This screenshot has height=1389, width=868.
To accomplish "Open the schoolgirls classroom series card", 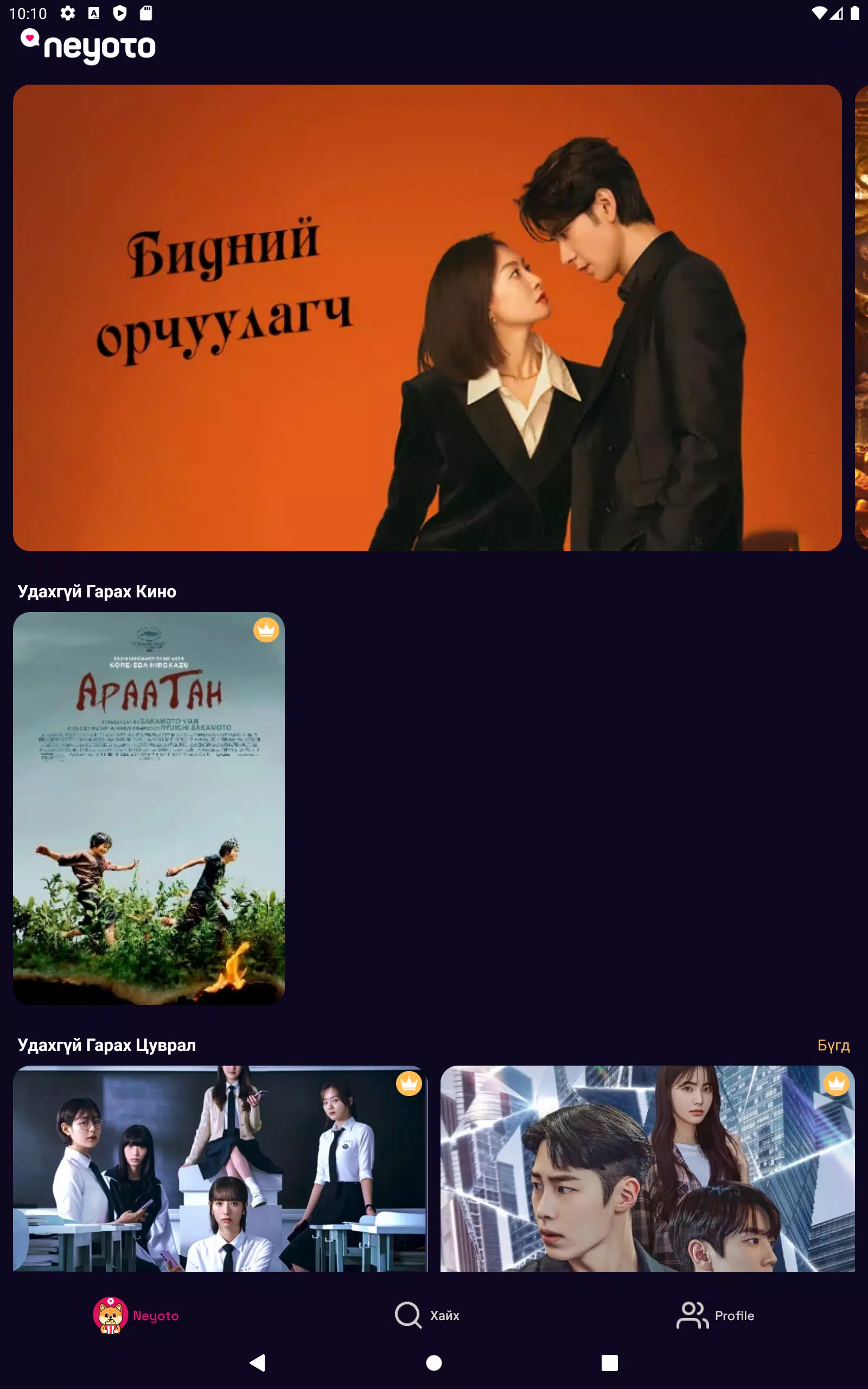I will 220,1168.
